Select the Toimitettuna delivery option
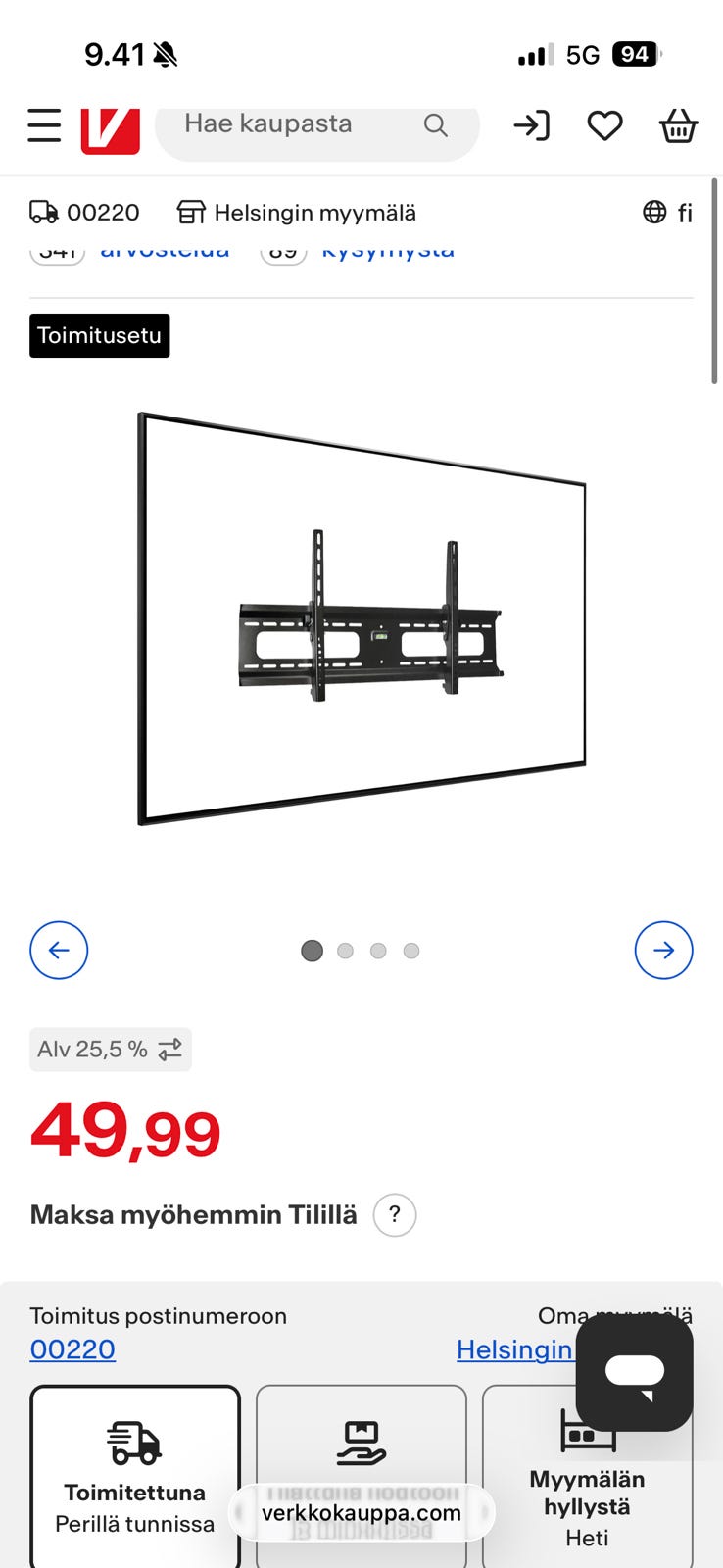Viewport: 723px width, 1568px height. point(135,1476)
